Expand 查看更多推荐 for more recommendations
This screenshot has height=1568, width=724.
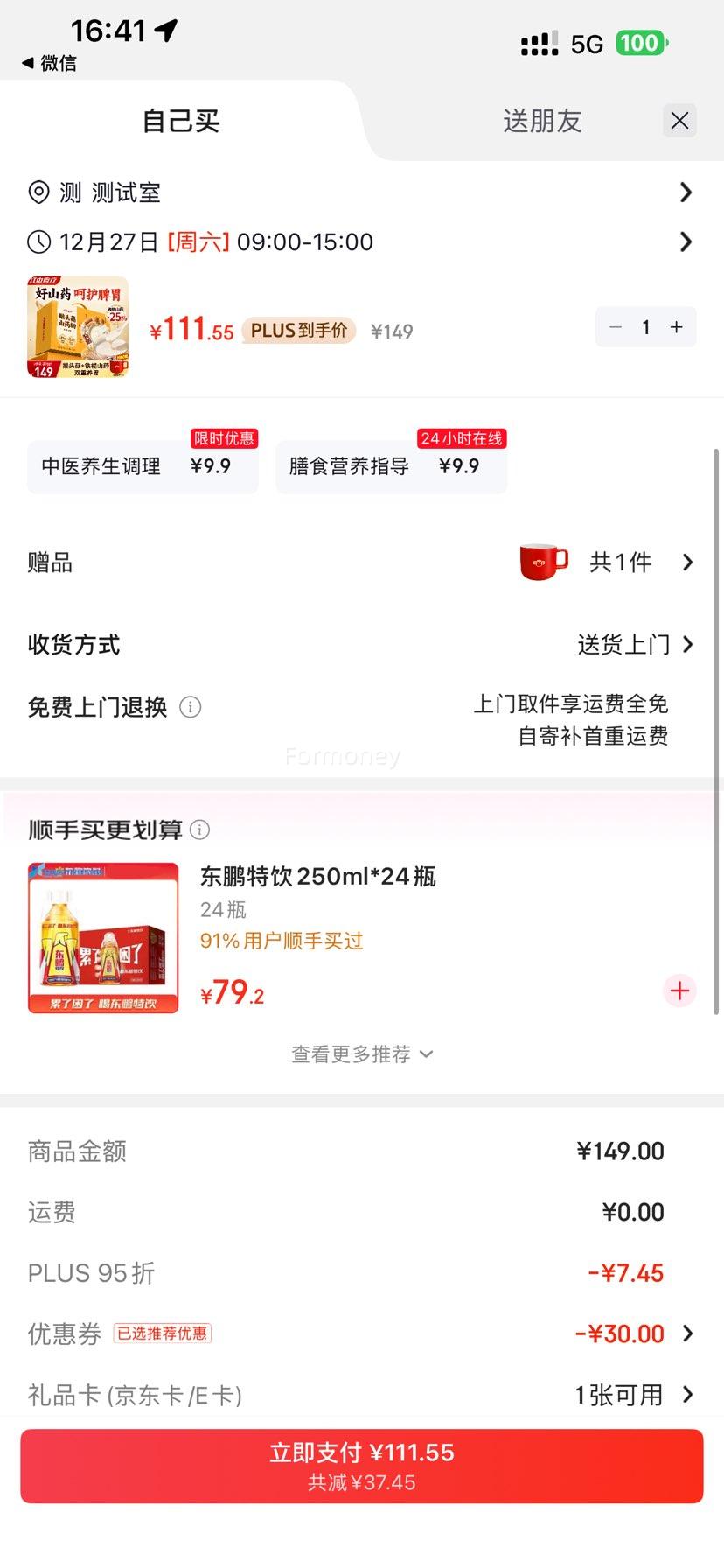[362, 1054]
